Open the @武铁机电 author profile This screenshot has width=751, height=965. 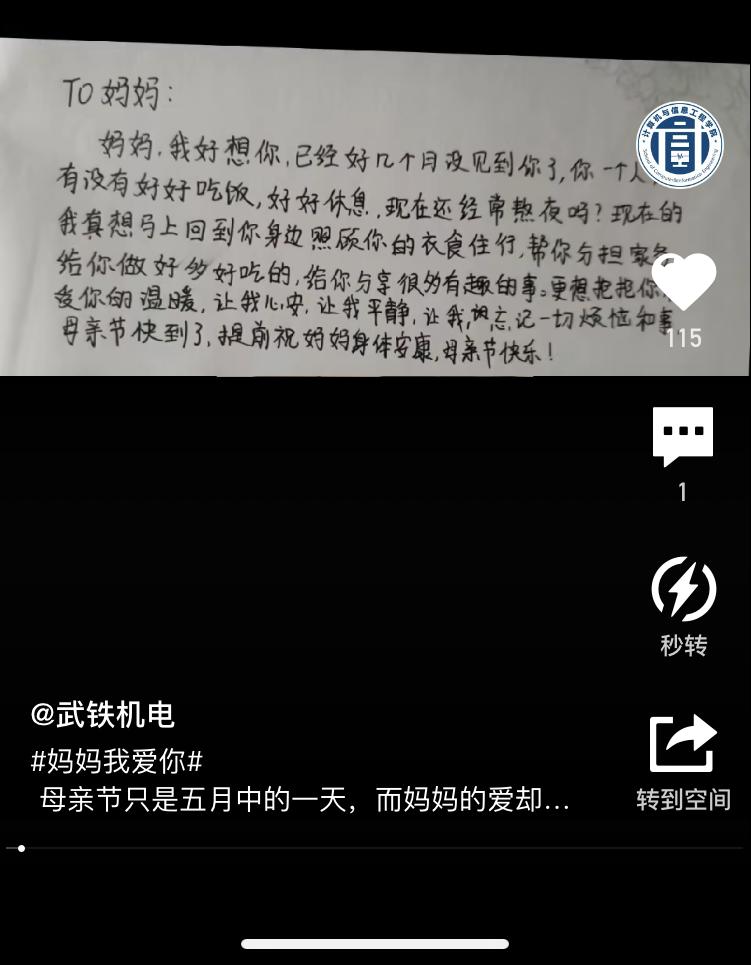coord(103,715)
